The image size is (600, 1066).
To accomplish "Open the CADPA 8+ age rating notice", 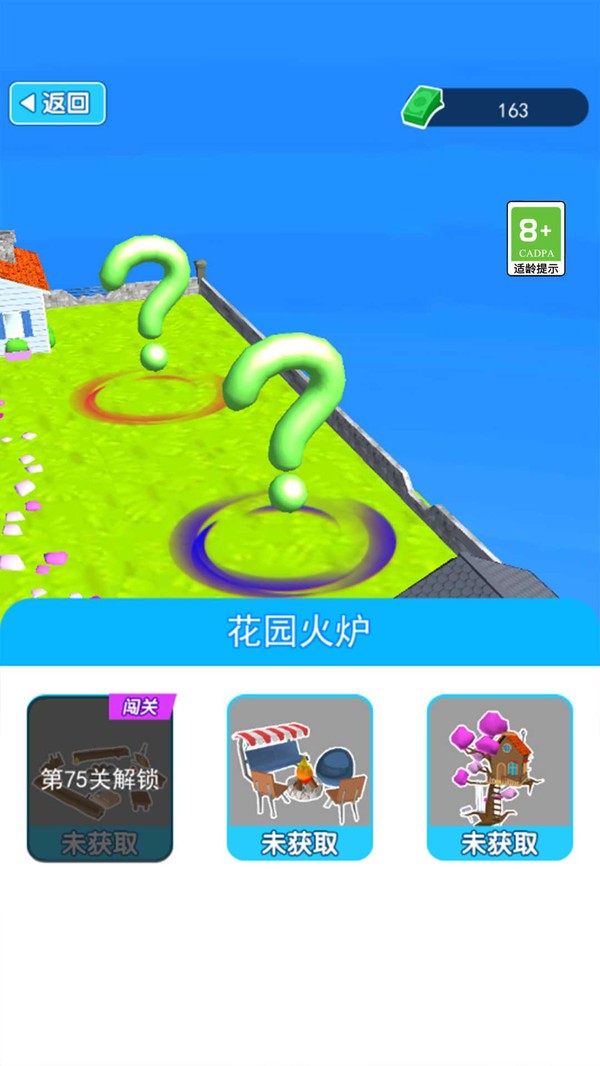I will [536, 239].
